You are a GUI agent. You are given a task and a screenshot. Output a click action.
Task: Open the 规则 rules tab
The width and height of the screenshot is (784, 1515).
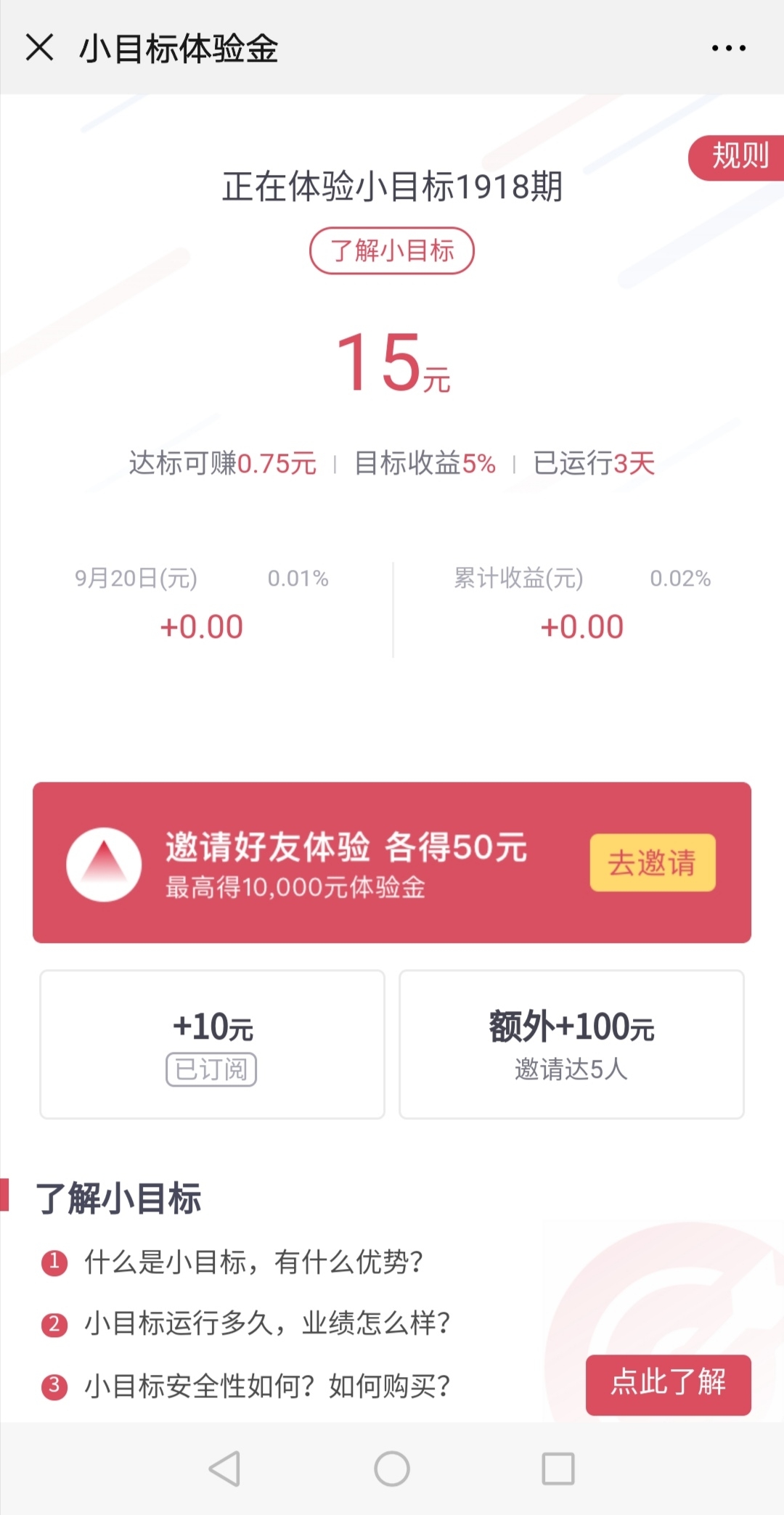point(737,157)
